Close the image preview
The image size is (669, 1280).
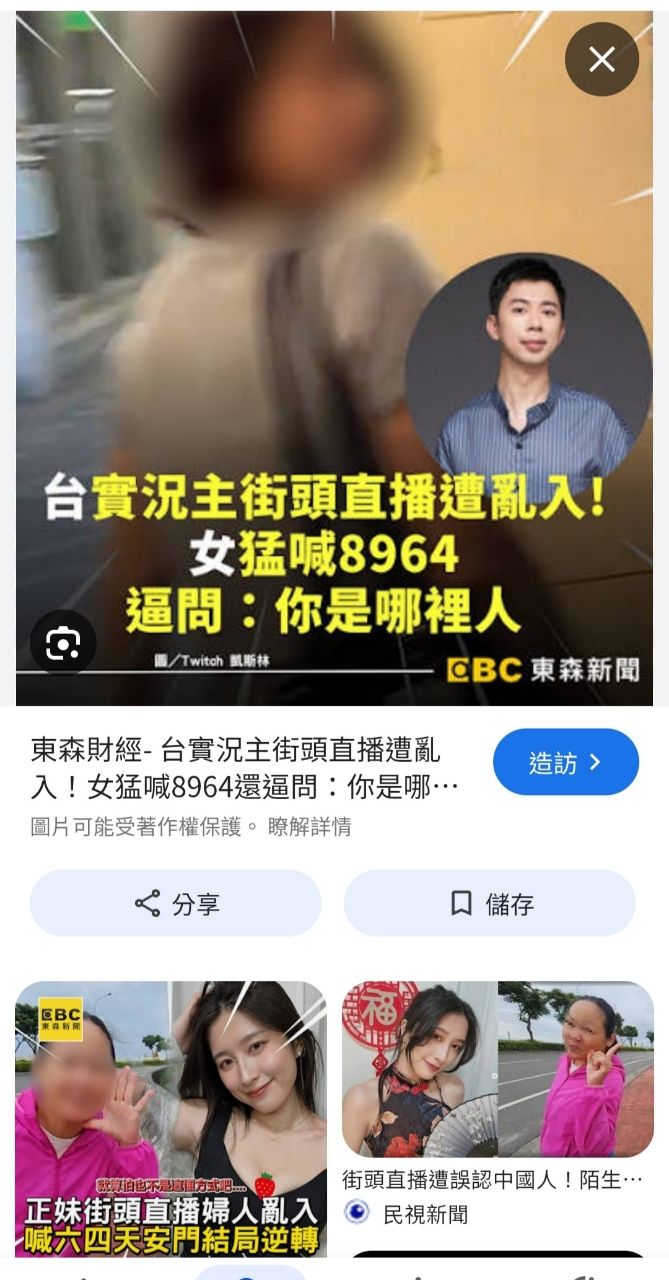pos(601,60)
